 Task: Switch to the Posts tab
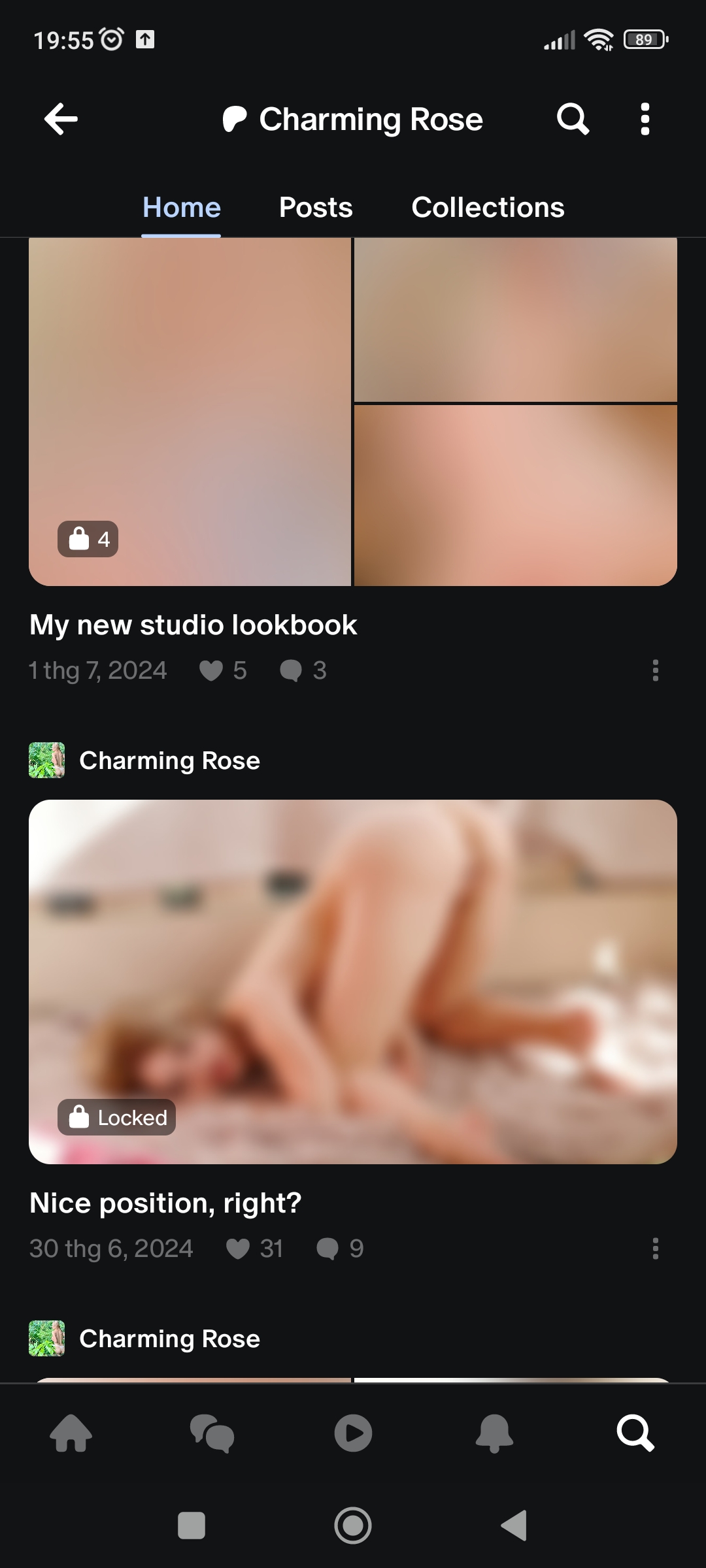(x=316, y=208)
